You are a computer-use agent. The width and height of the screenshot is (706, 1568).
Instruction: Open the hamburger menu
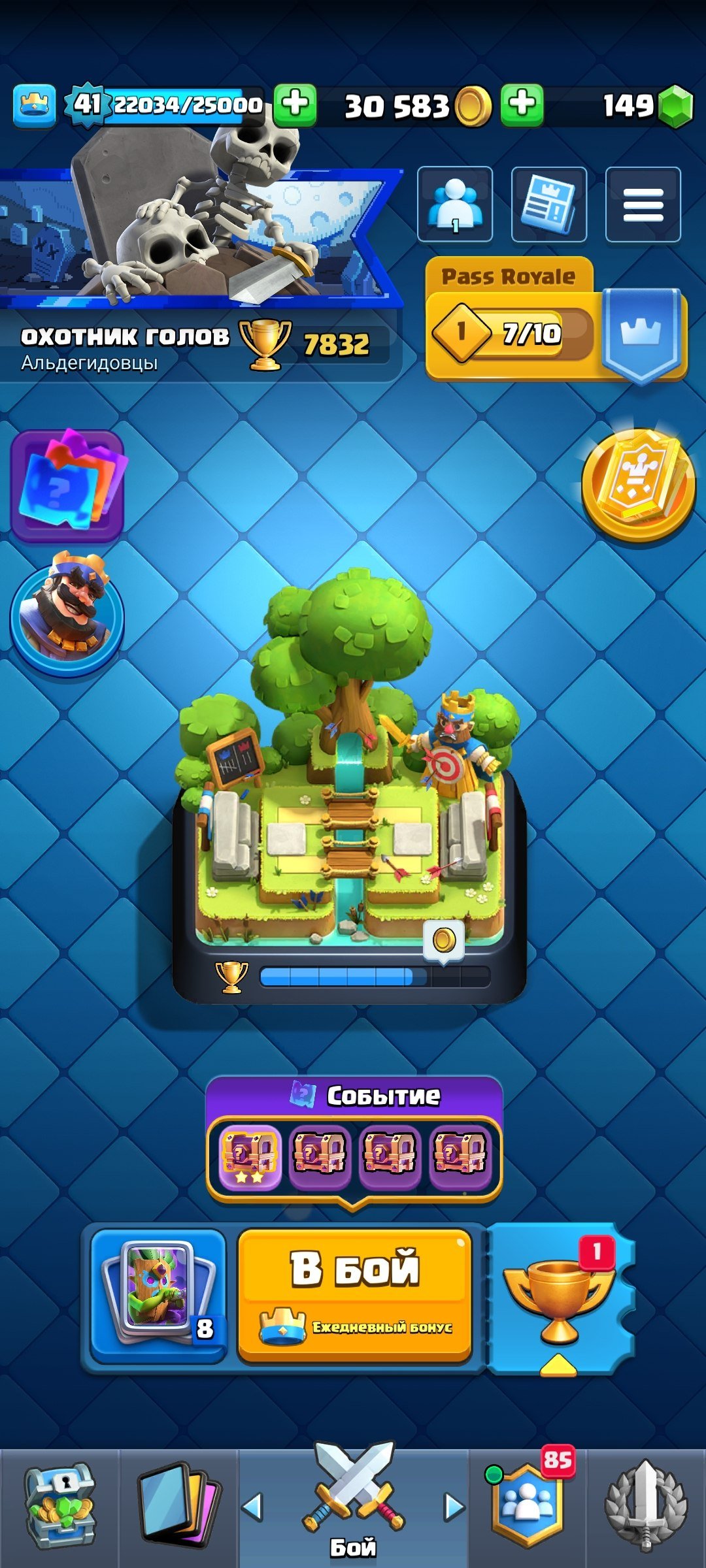[643, 204]
